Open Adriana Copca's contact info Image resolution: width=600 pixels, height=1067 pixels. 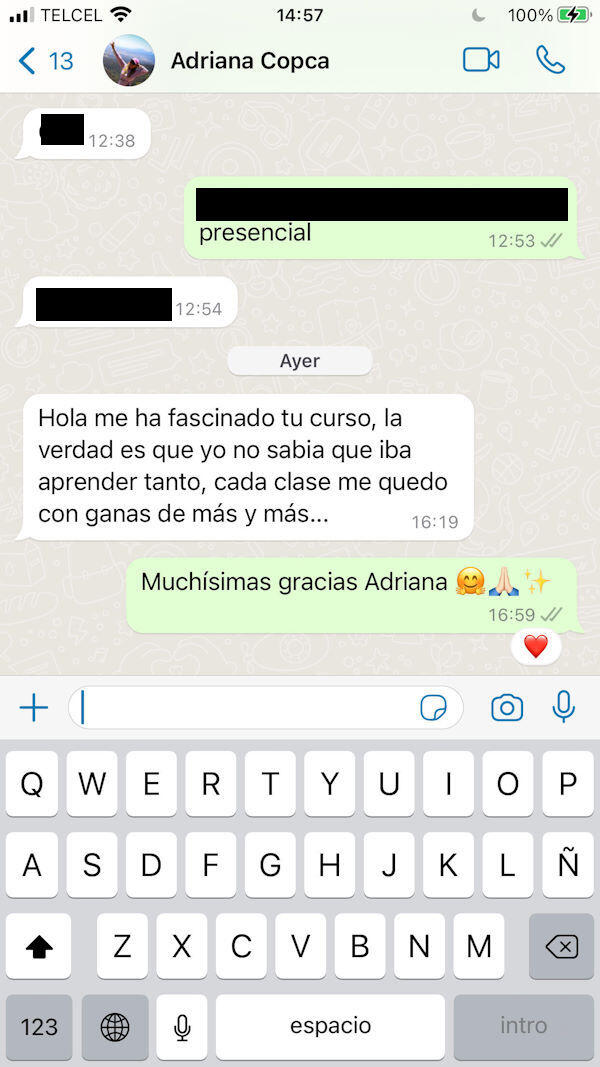pos(250,61)
